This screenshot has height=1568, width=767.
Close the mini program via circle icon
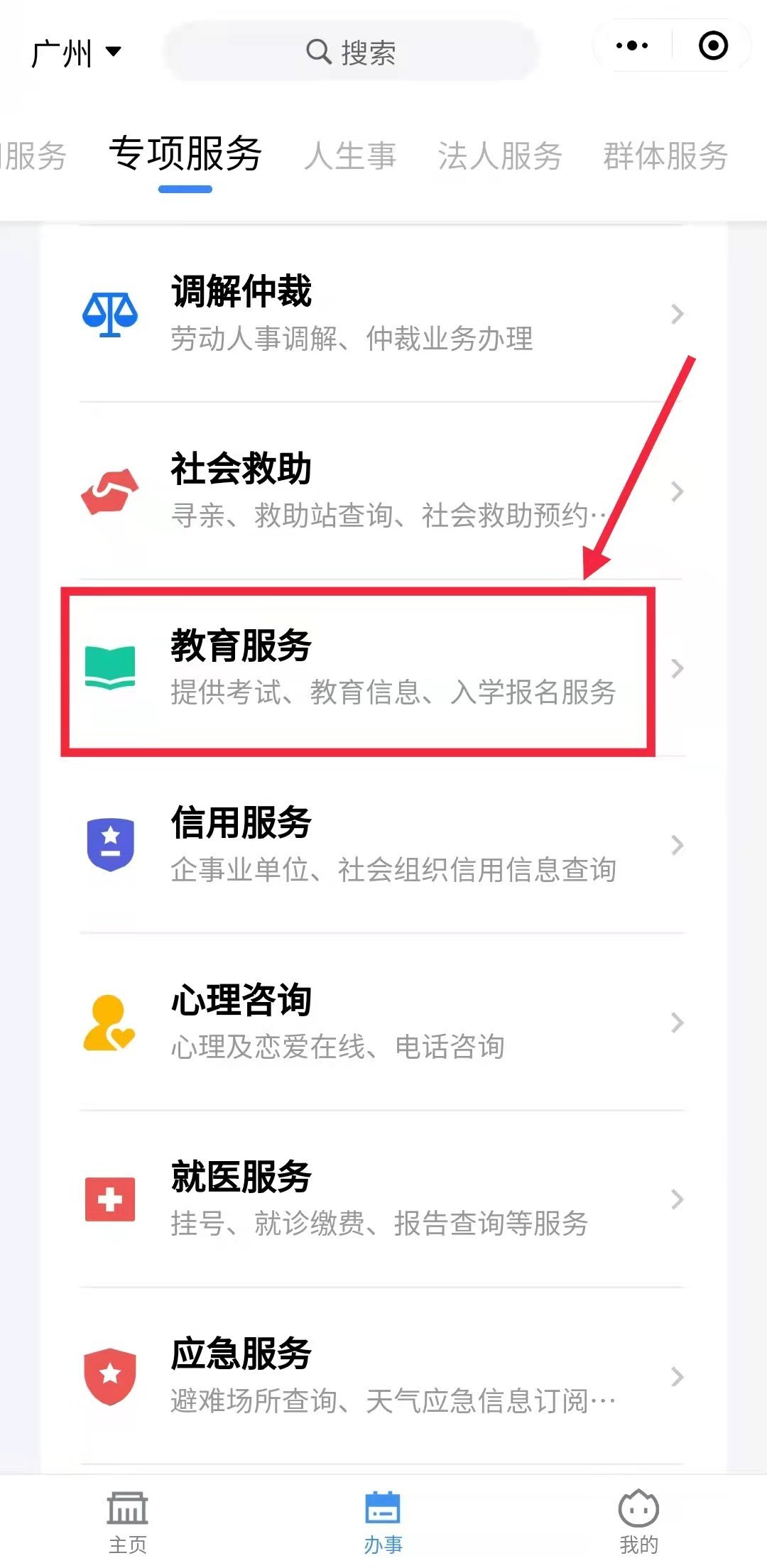713,46
